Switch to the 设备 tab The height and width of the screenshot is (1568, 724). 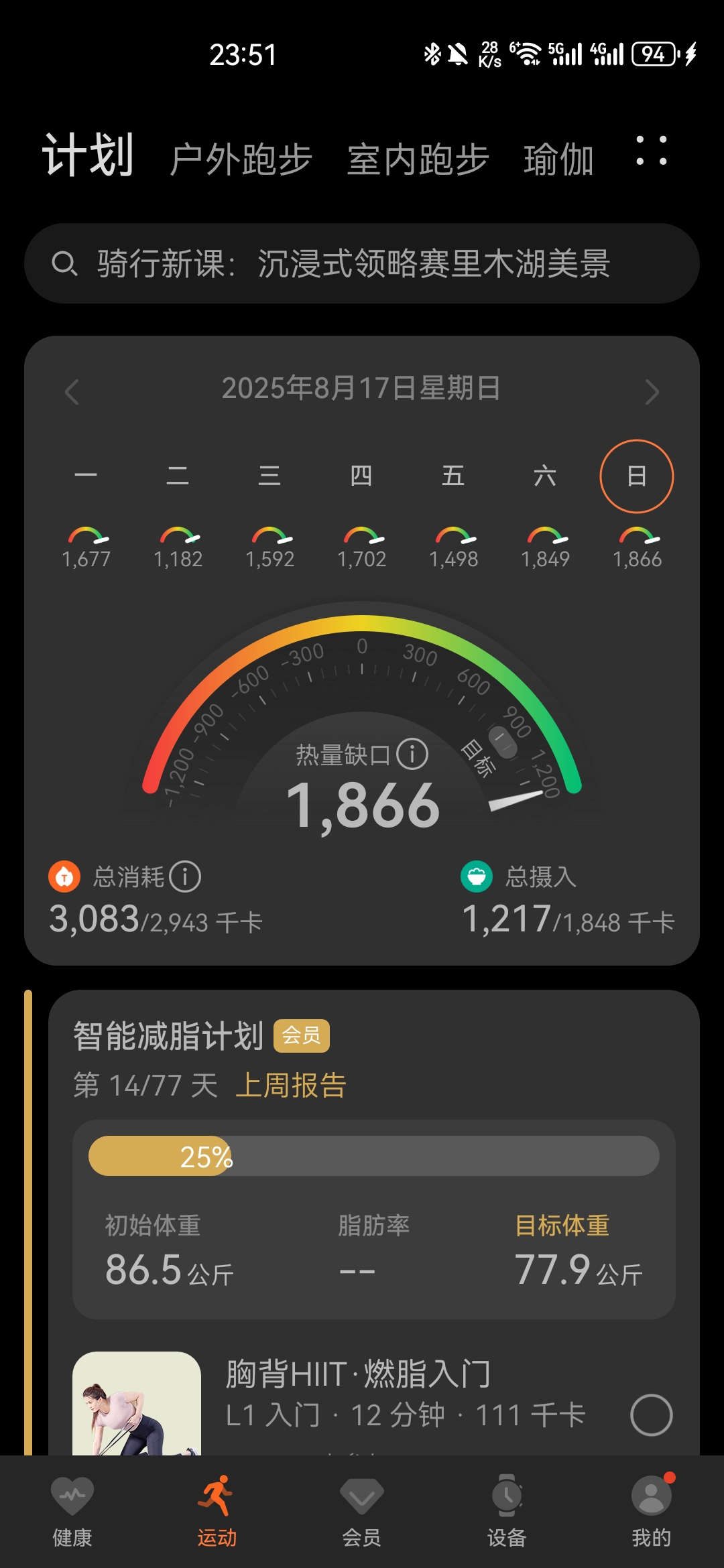(507, 1512)
